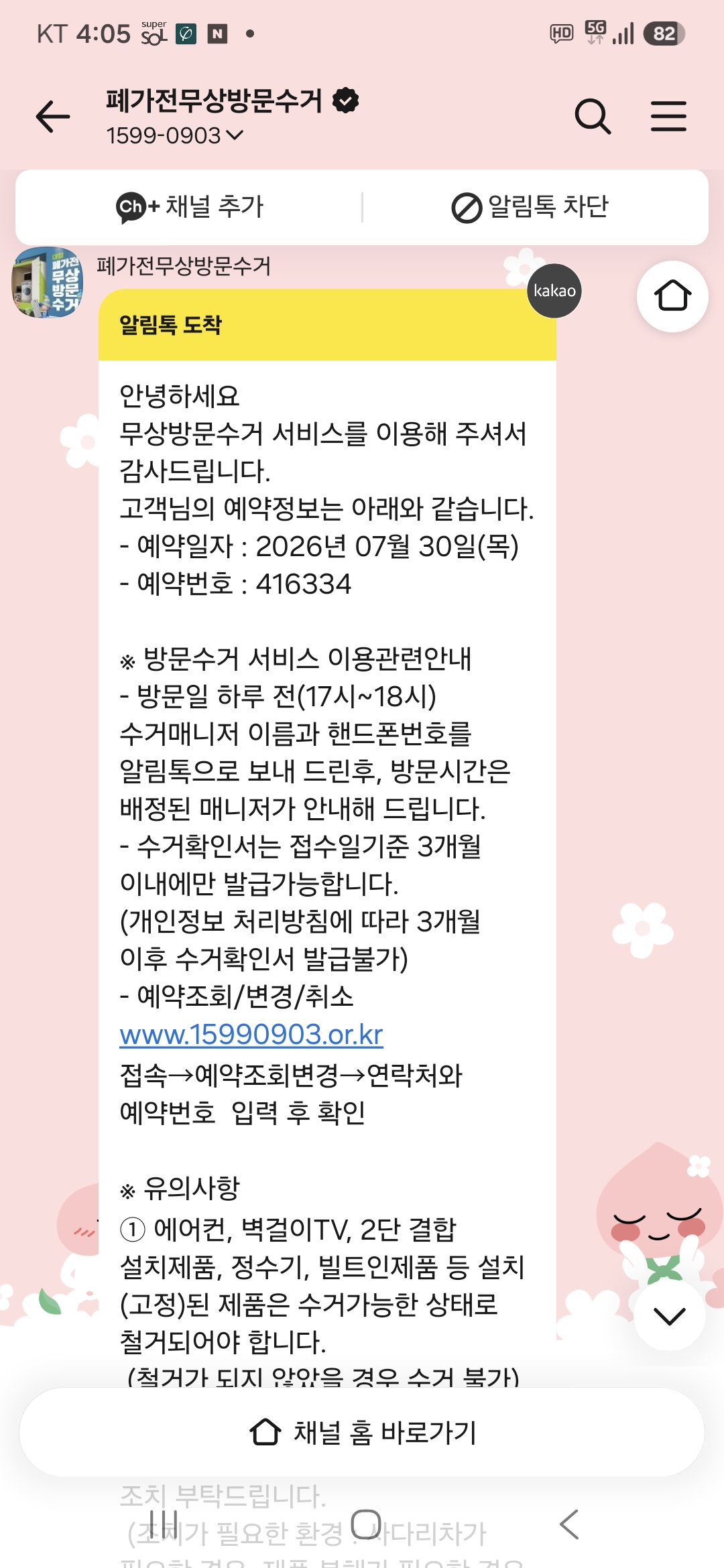Tap the system back button
This screenshot has width=724, height=1568.
click(x=568, y=1525)
